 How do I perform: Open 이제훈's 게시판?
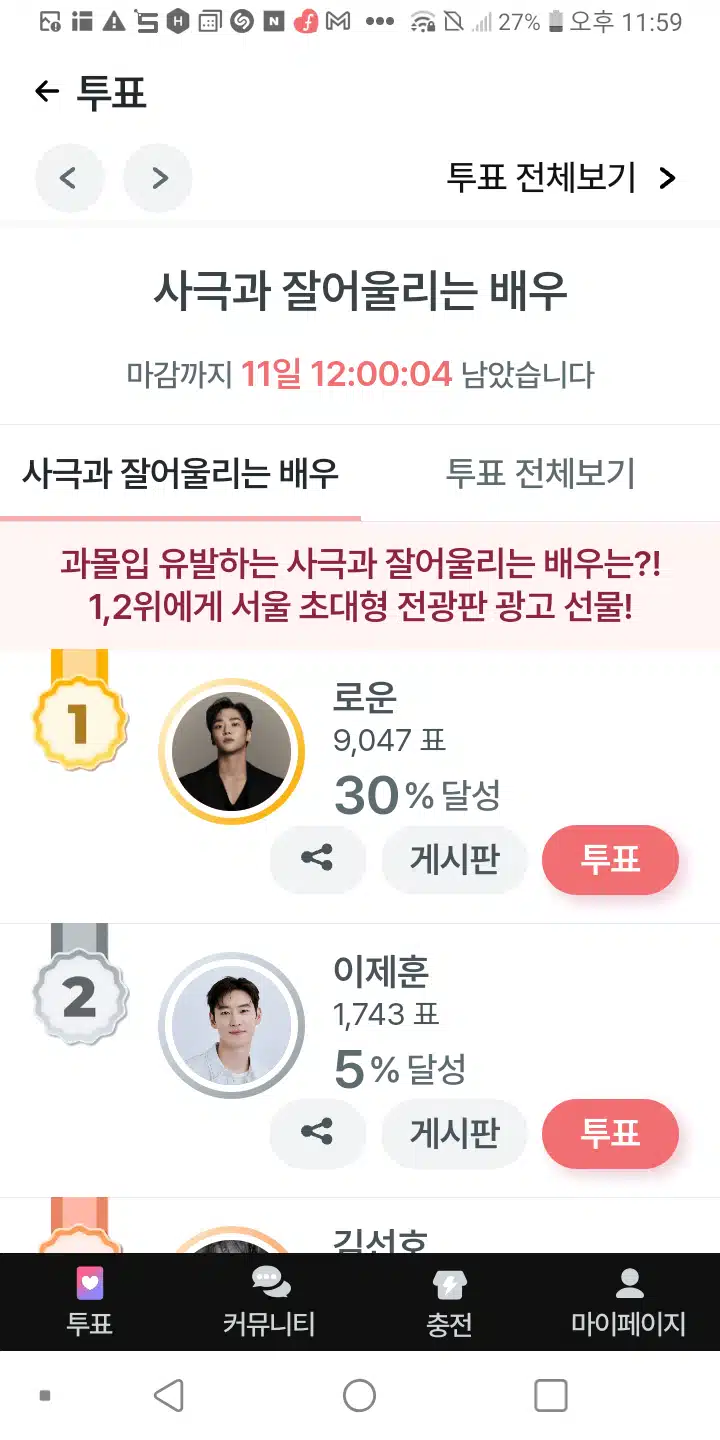tap(454, 1133)
